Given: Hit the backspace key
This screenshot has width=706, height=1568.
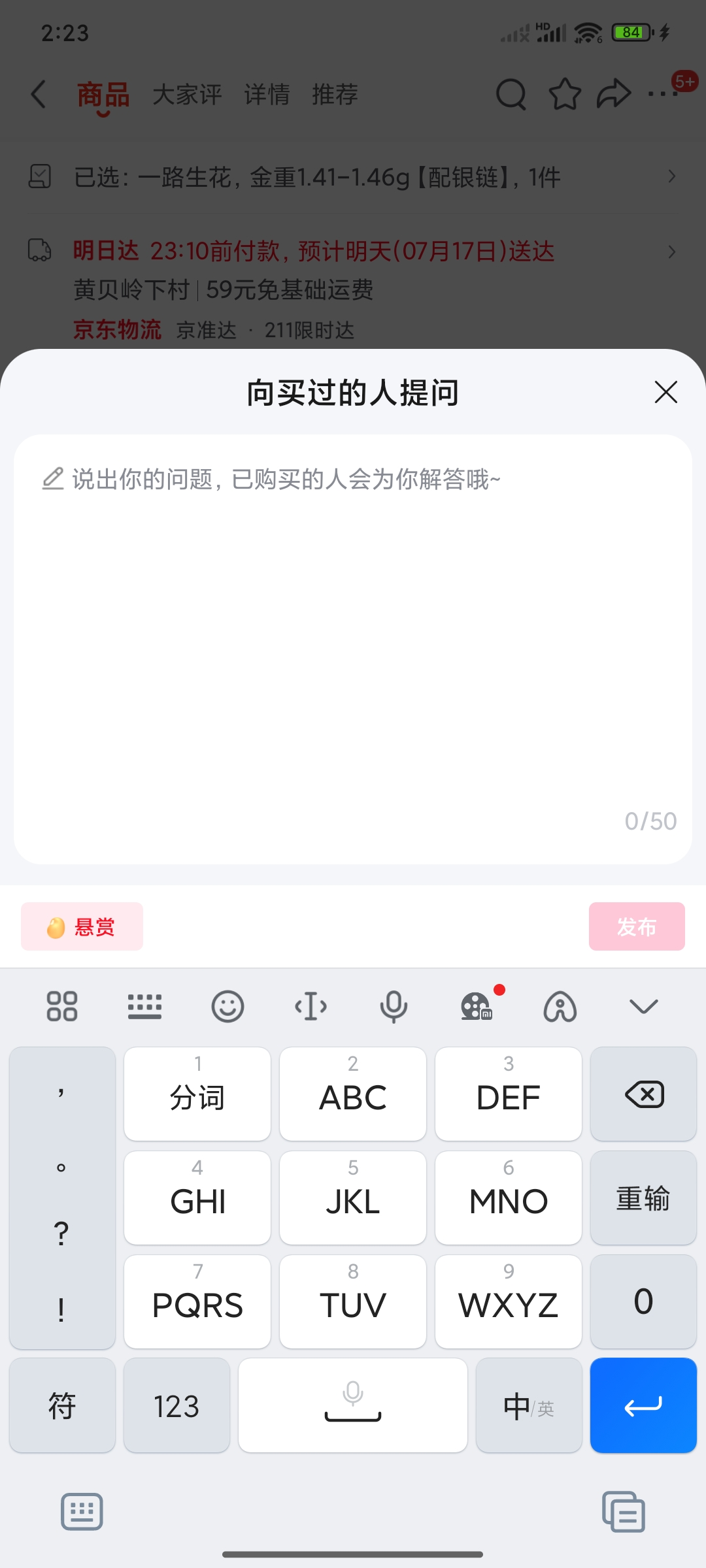Looking at the screenshot, I should [x=643, y=1094].
